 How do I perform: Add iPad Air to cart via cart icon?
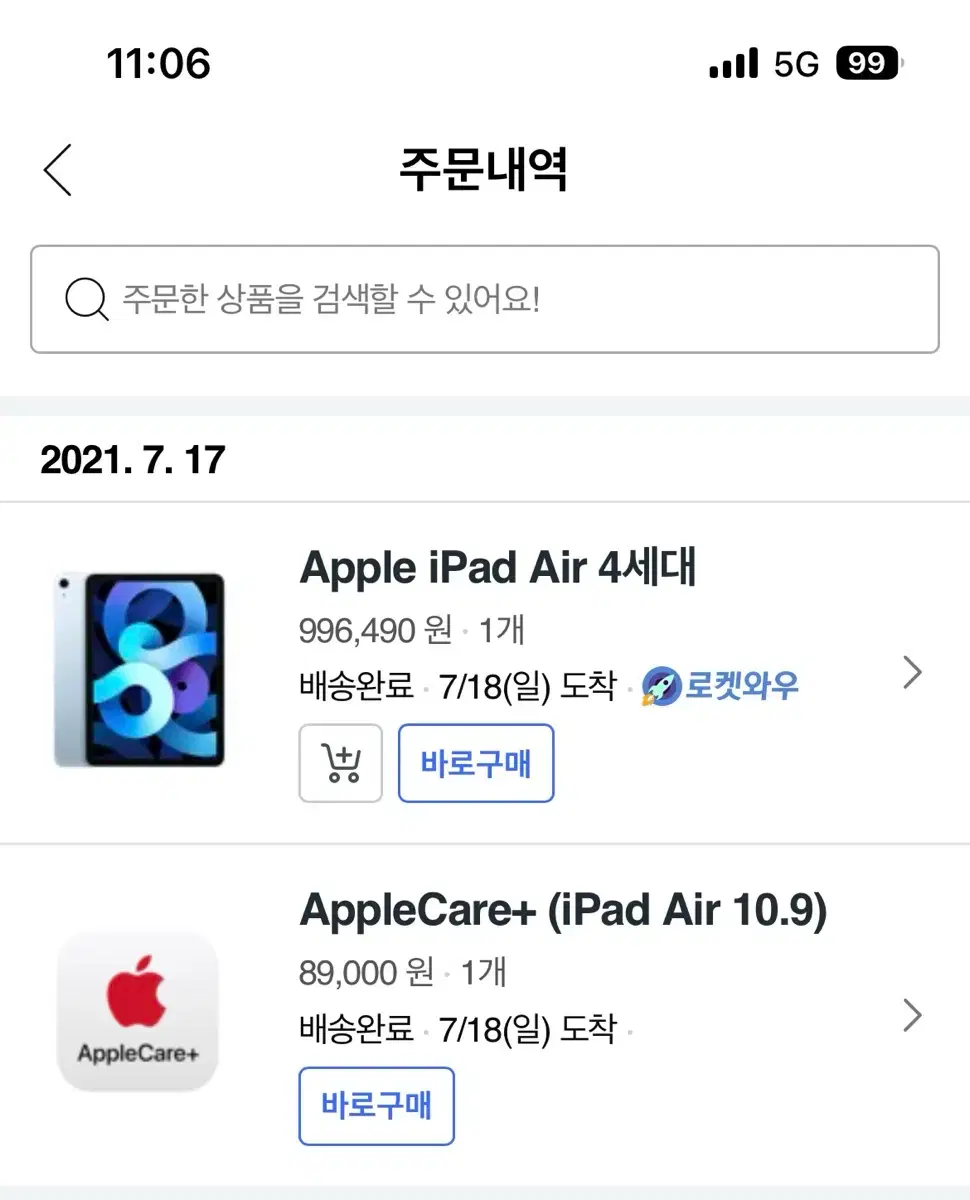tap(340, 763)
